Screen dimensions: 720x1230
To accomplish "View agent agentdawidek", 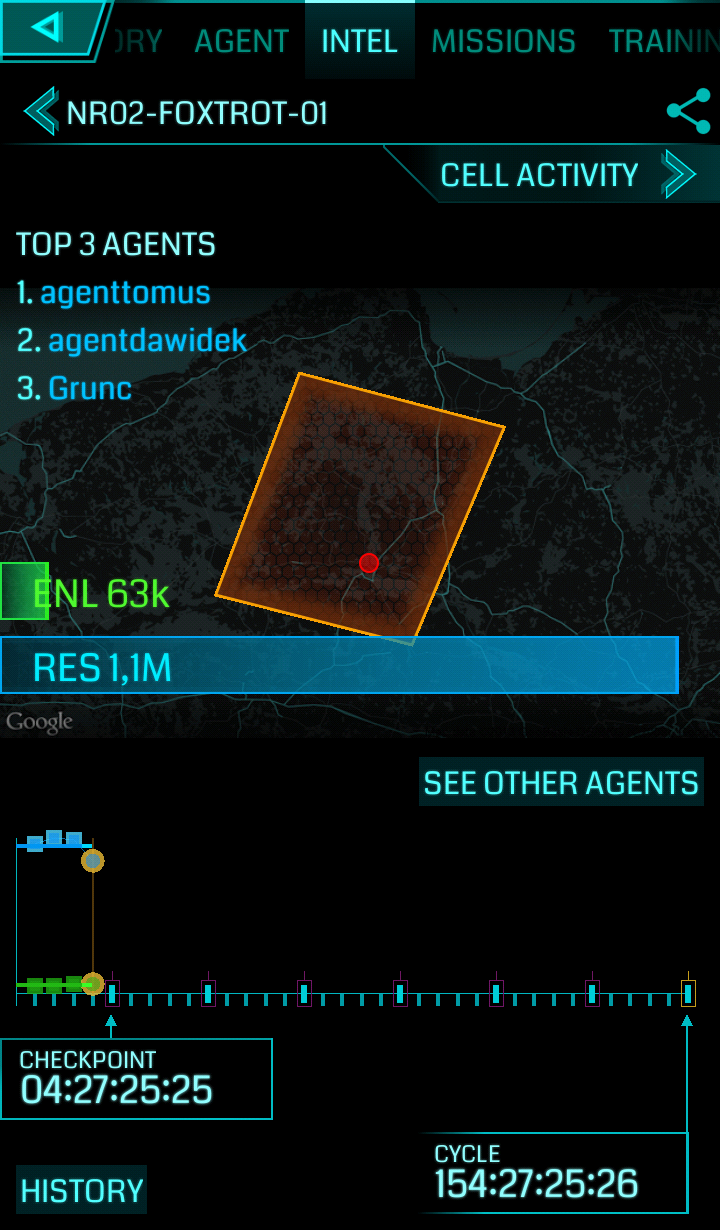I will tap(147, 341).
